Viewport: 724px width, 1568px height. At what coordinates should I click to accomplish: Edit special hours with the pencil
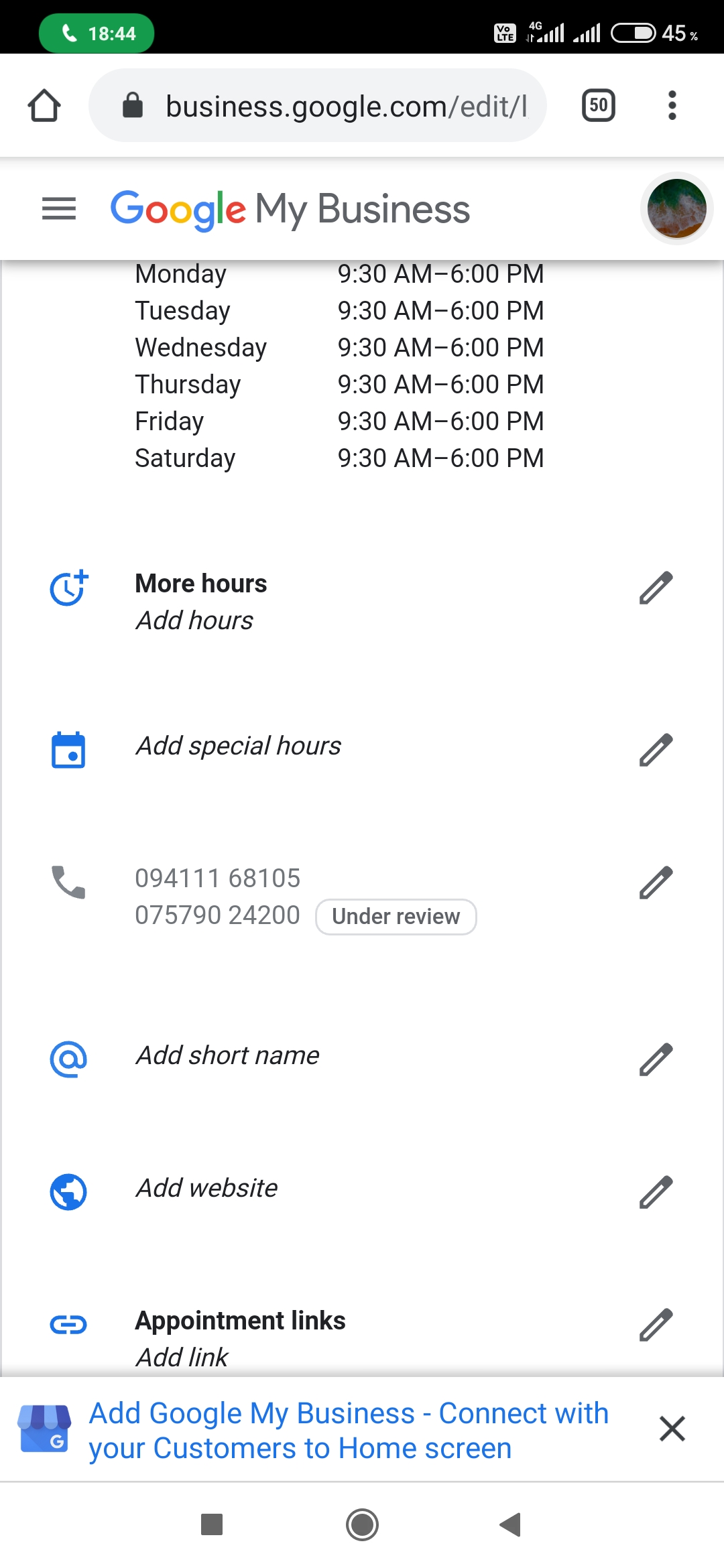(656, 749)
